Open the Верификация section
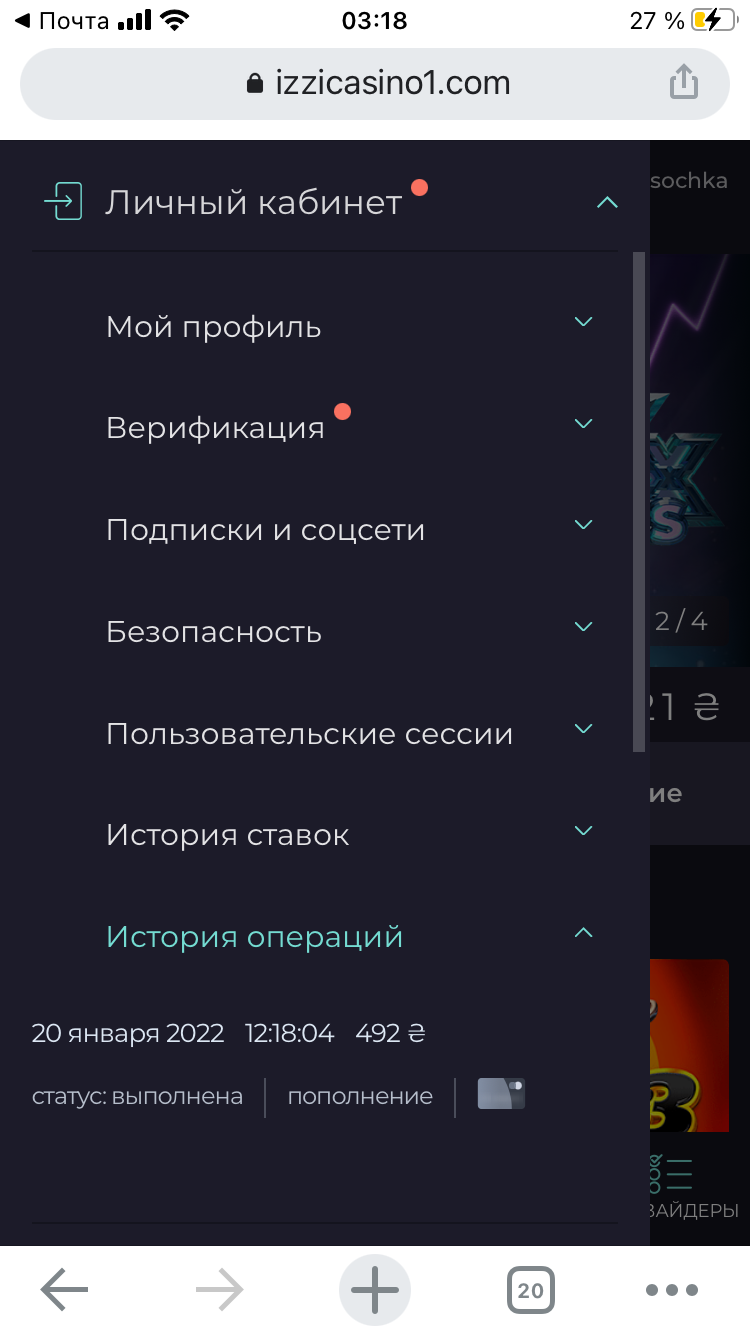750x1334 pixels. (583, 425)
